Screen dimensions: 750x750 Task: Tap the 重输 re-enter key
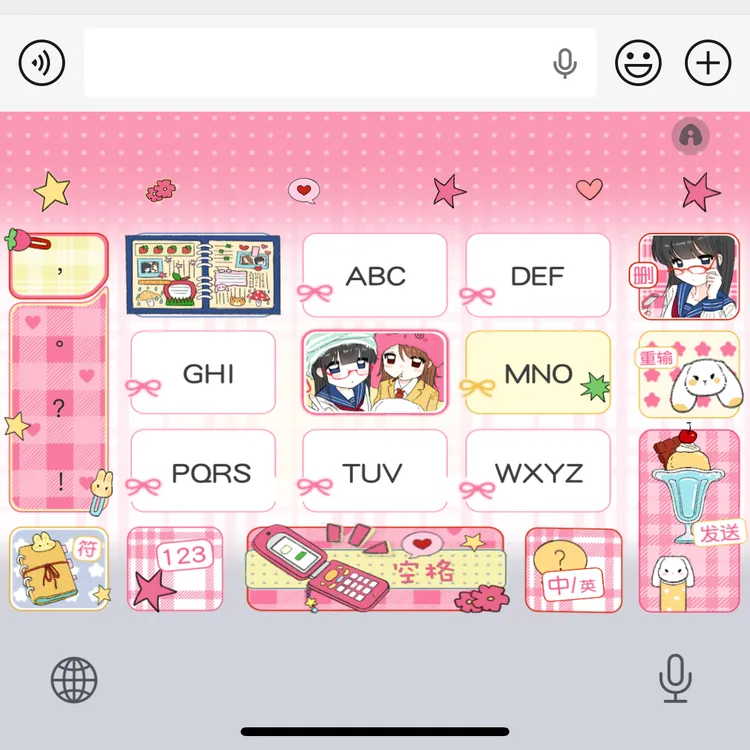689,374
